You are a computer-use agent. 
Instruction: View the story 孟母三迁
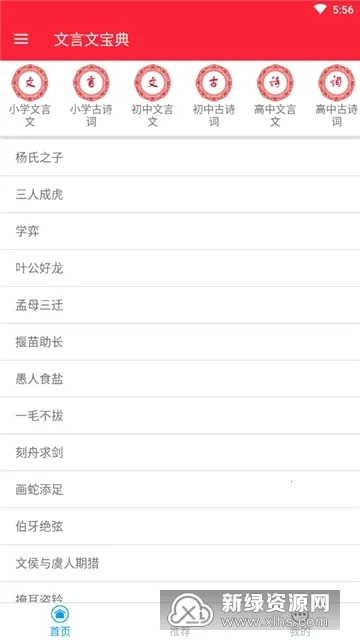click(180, 305)
